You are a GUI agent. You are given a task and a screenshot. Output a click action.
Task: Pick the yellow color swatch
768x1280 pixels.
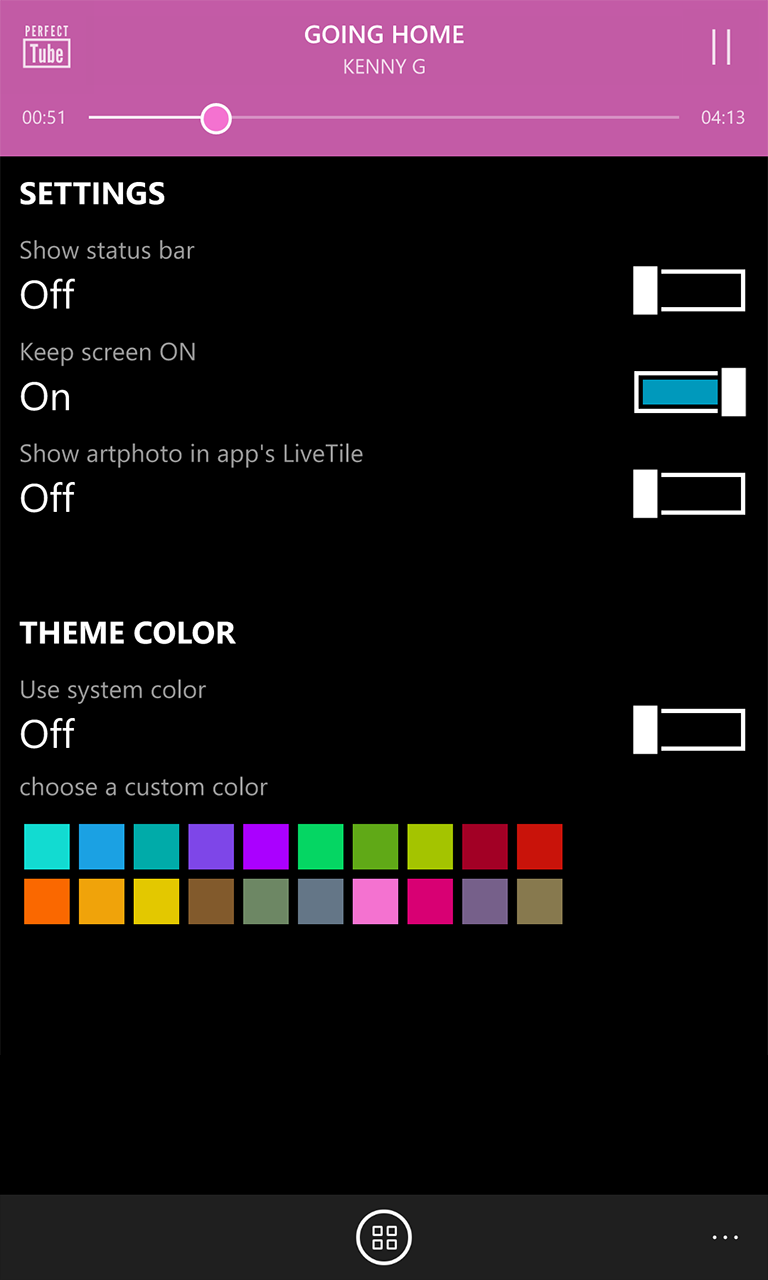coord(157,901)
